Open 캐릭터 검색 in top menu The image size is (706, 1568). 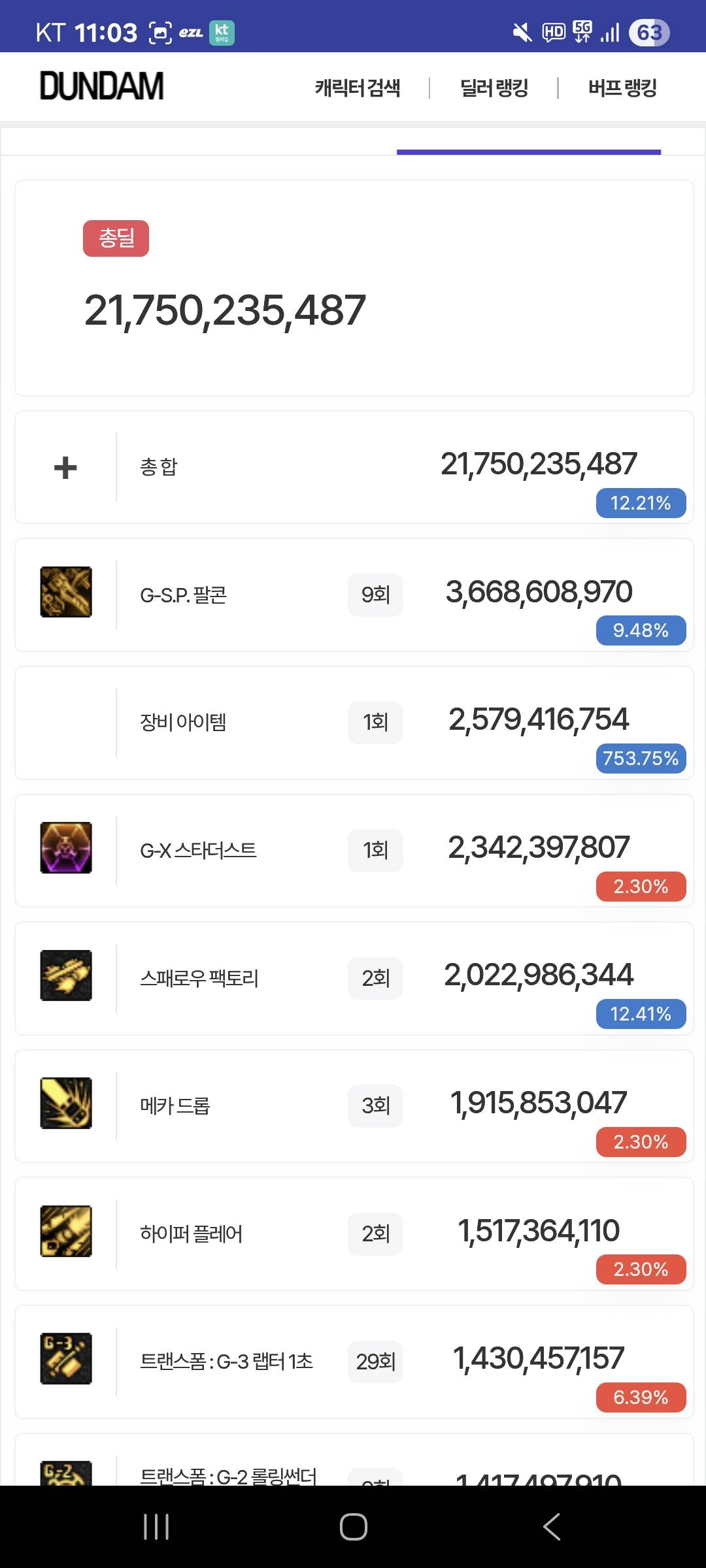point(358,88)
